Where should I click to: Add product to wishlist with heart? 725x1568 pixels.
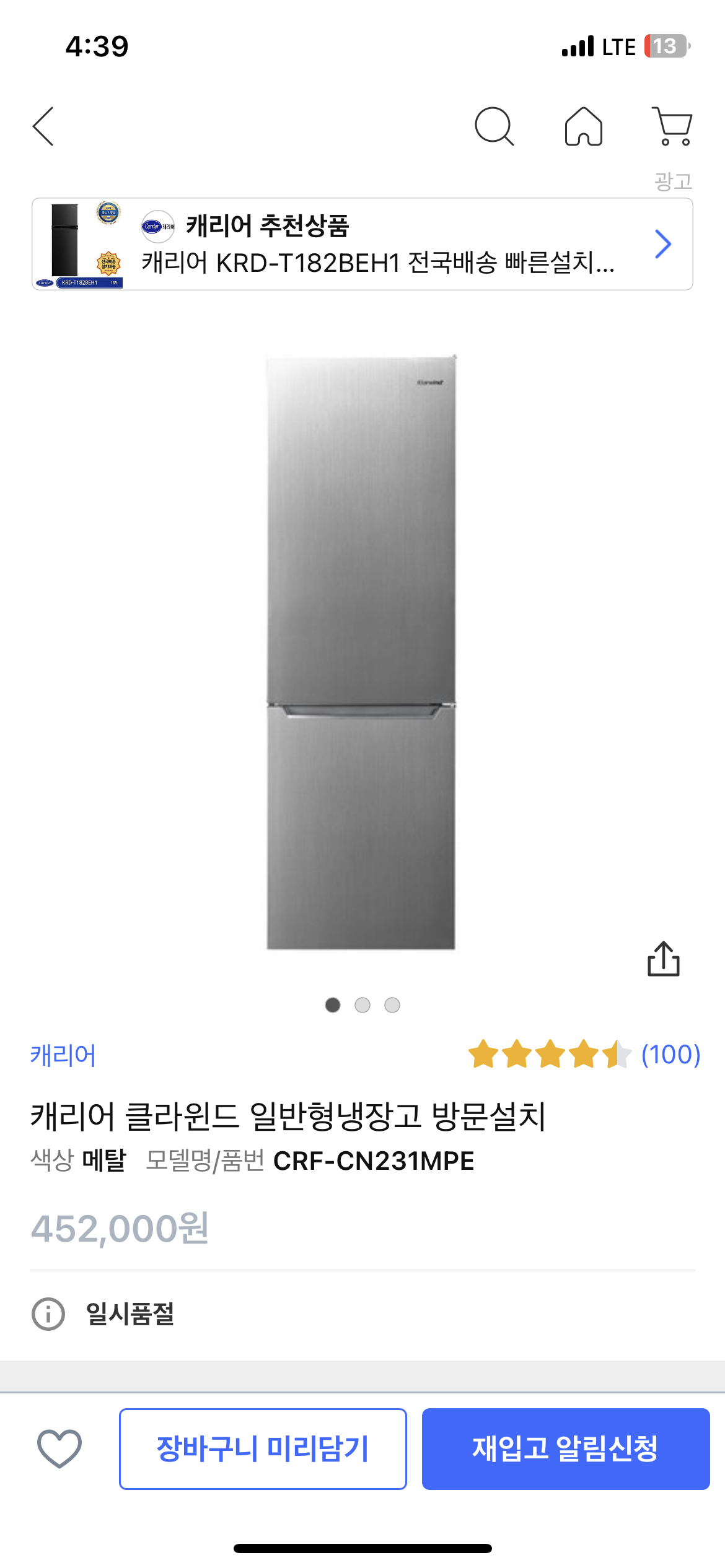[x=59, y=1448]
